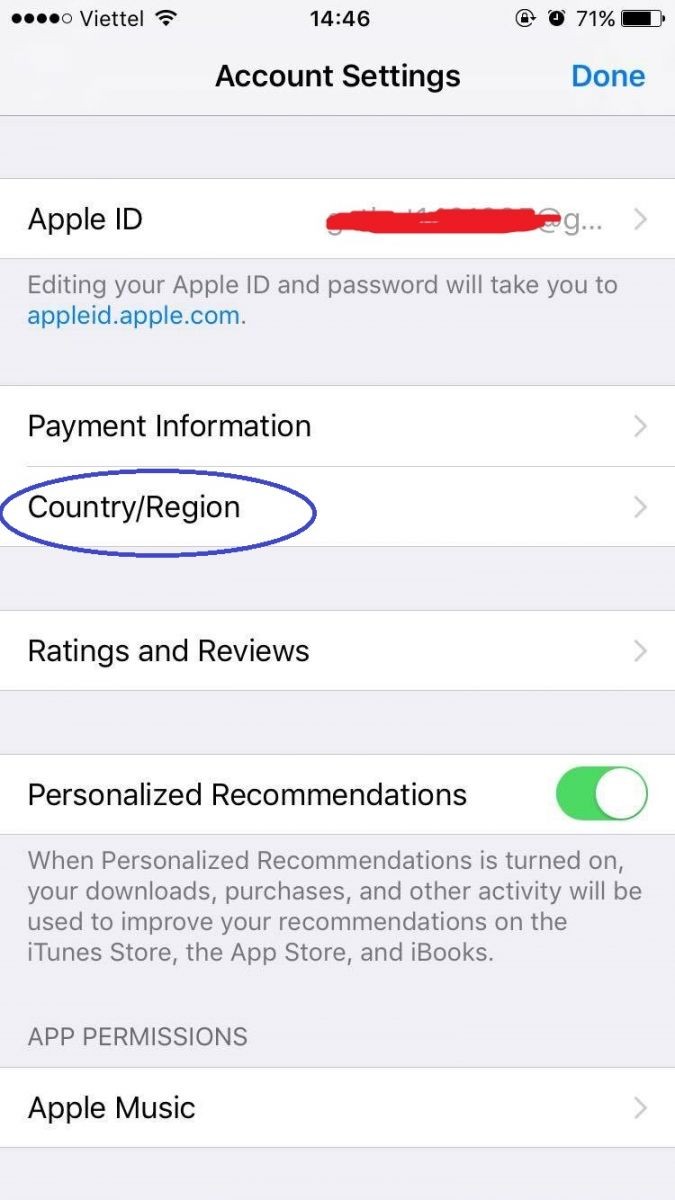The image size is (675, 1200).
Task: Open Ratings and Reviews
Action: (x=337, y=651)
